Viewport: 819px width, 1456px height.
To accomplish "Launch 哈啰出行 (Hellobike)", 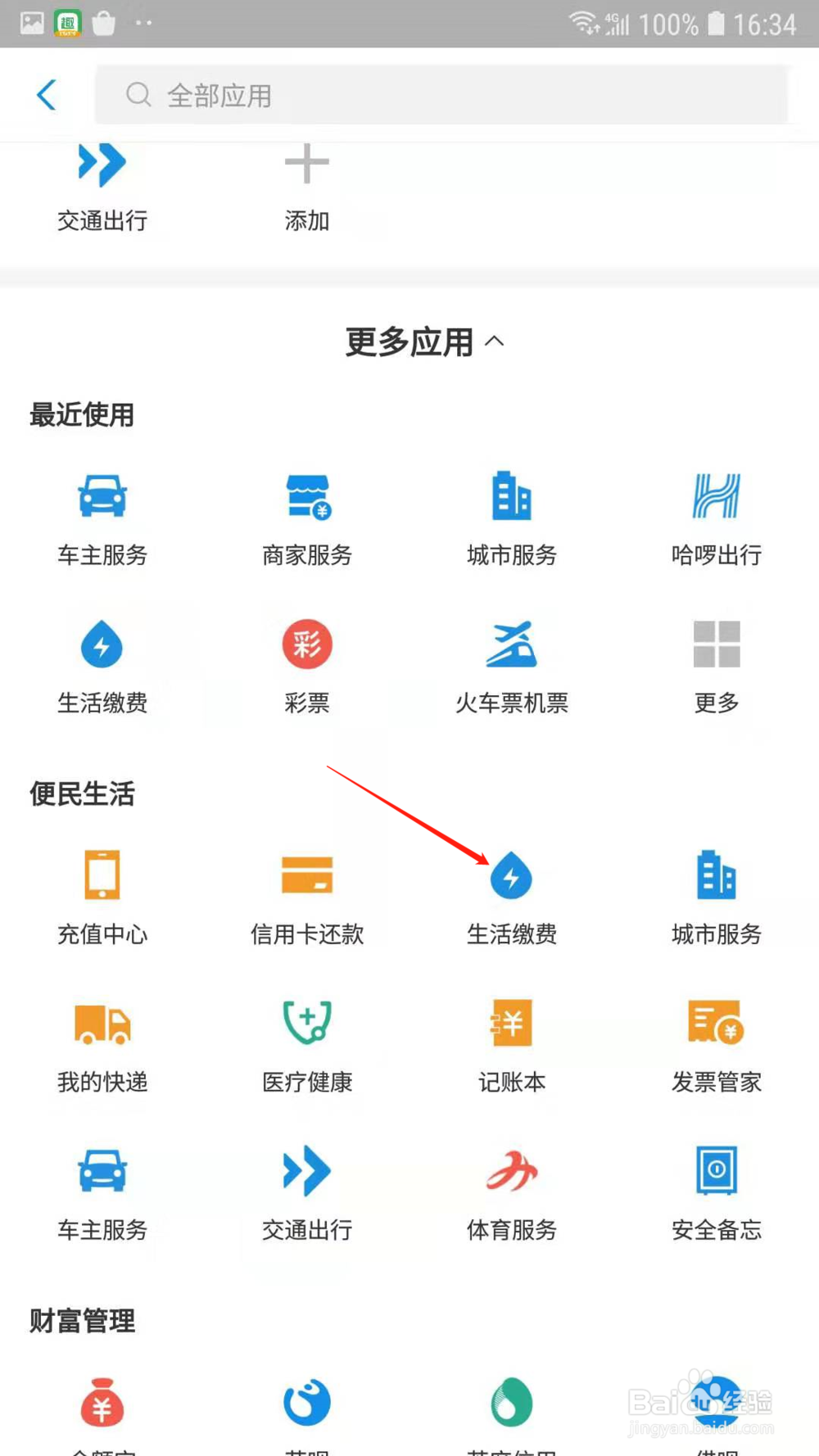I will 716,516.
